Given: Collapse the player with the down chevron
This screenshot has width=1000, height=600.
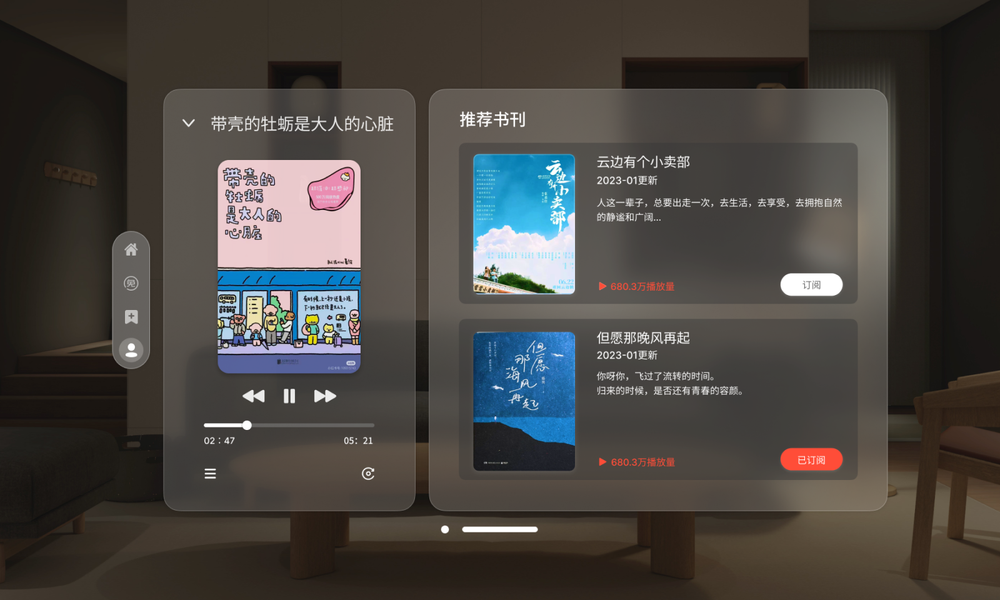Looking at the screenshot, I should click(x=188, y=123).
